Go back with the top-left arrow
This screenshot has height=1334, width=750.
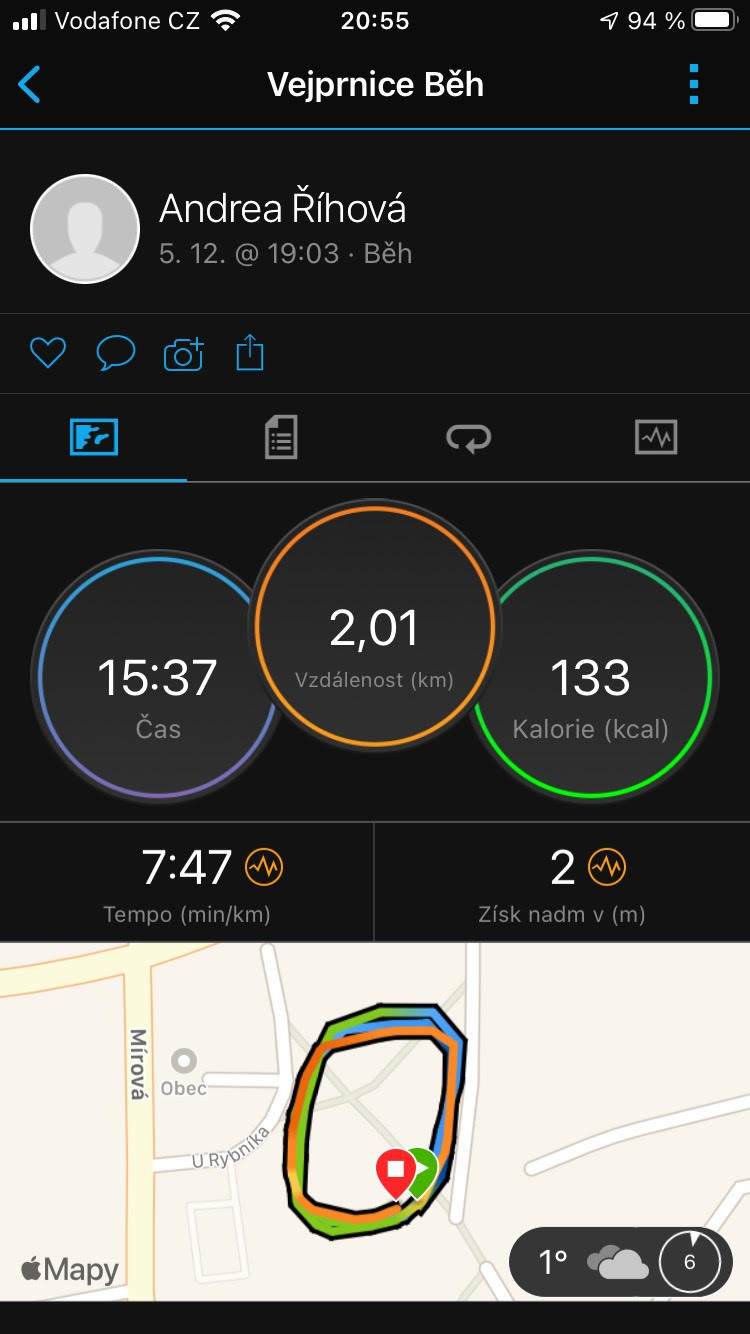coord(29,85)
